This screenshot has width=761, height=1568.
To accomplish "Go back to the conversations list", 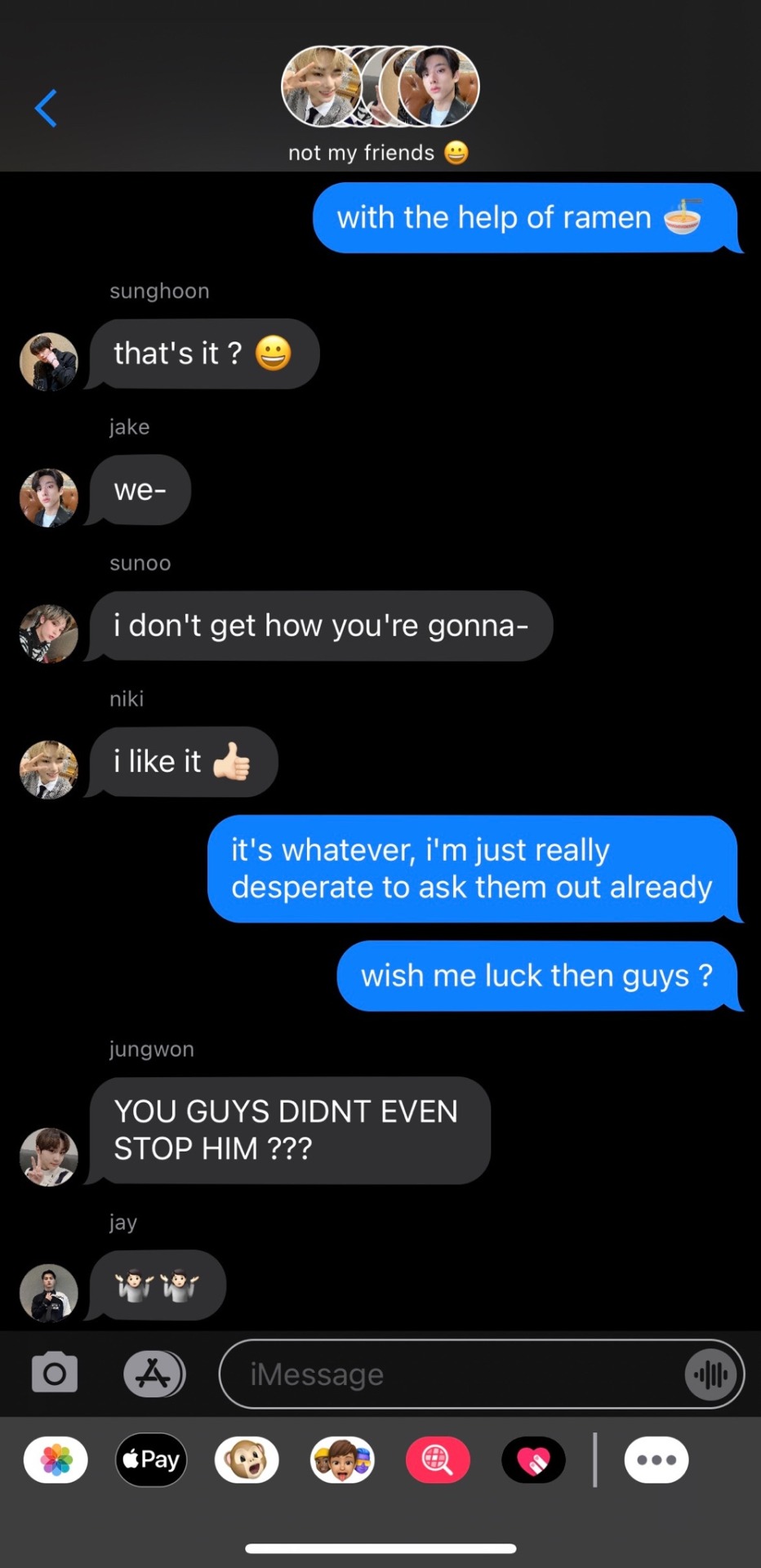I will pyautogui.click(x=46, y=109).
